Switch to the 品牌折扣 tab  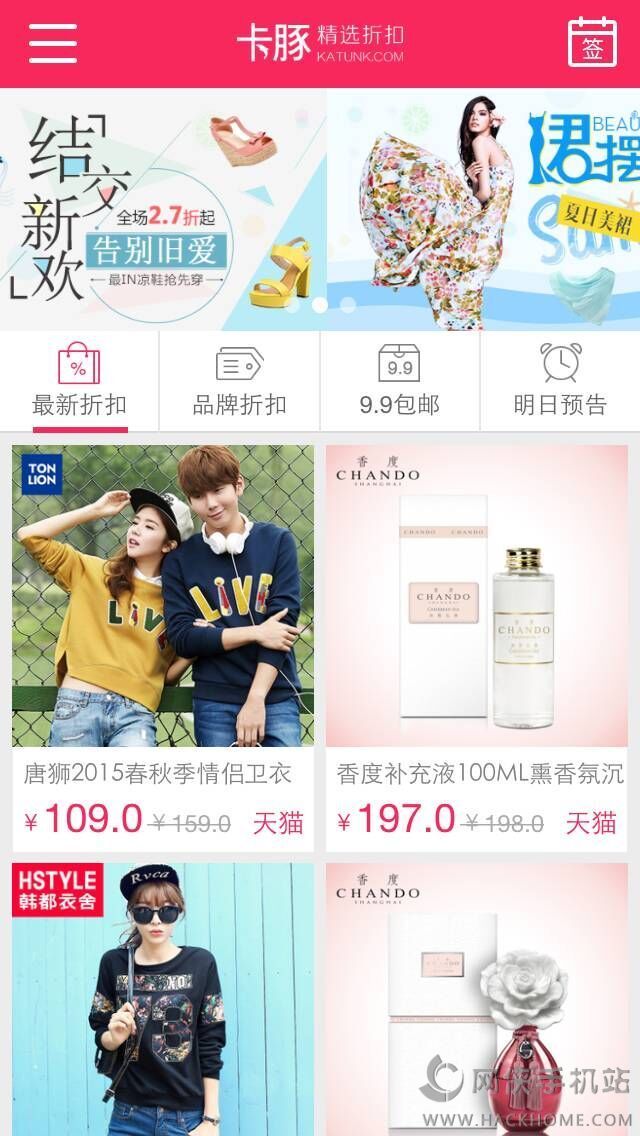tap(239, 382)
